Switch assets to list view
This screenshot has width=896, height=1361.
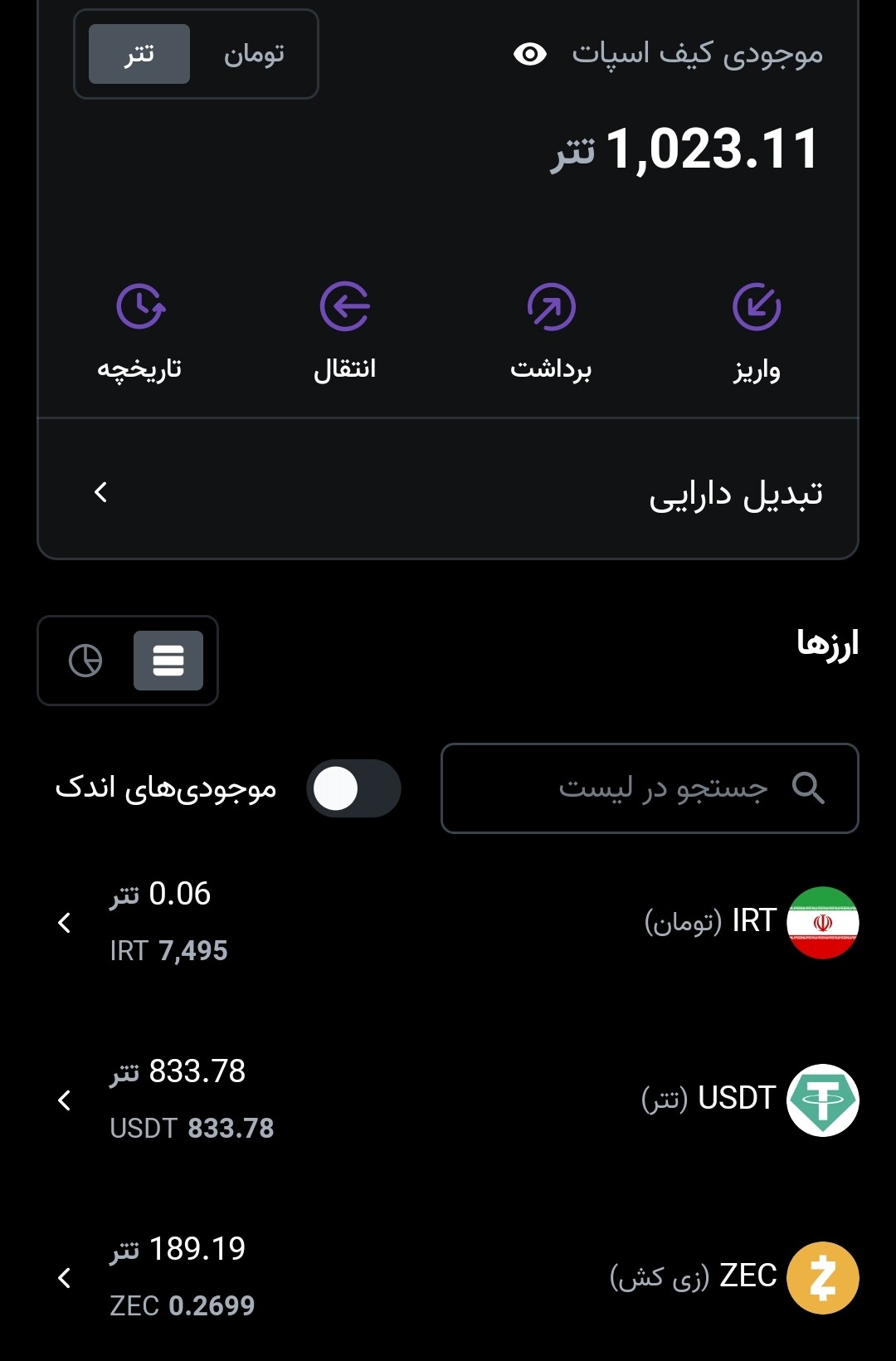(x=168, y=661)
